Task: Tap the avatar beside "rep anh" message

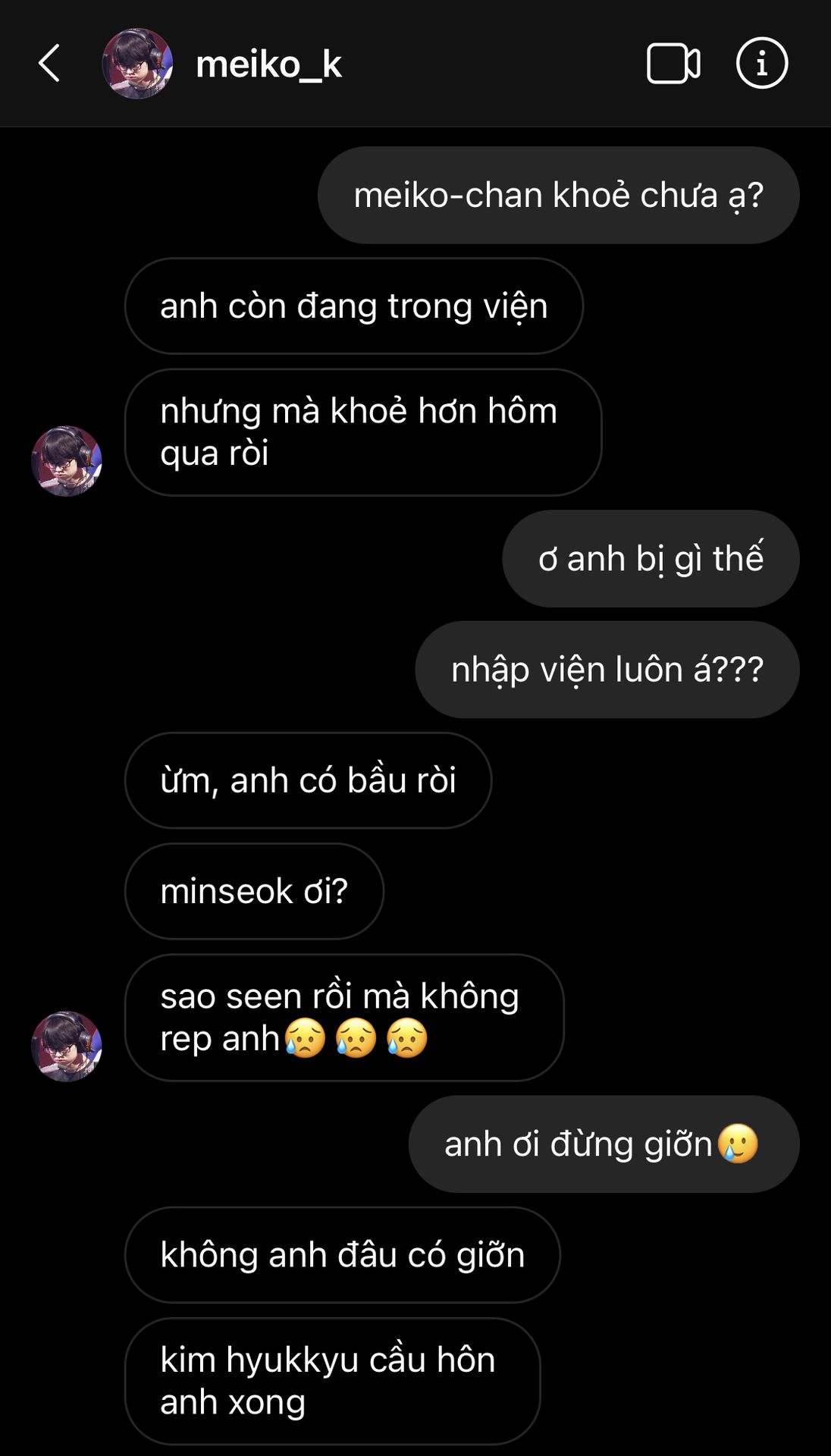Action: tap(67, 1046)
